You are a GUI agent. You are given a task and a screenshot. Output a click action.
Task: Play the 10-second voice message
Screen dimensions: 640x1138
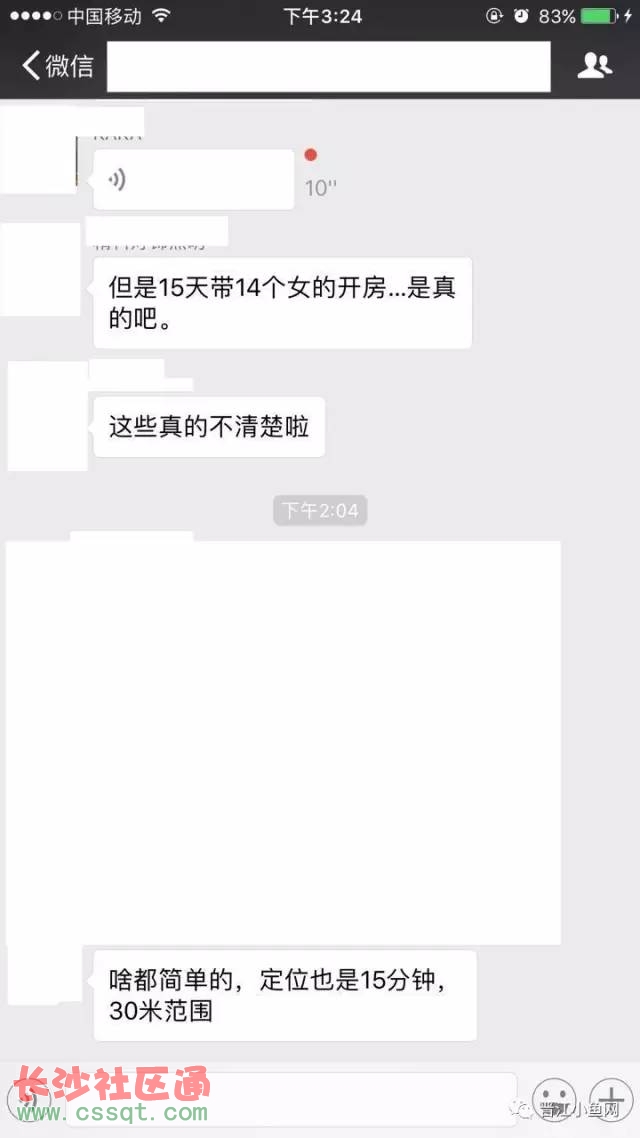(193, 180)
